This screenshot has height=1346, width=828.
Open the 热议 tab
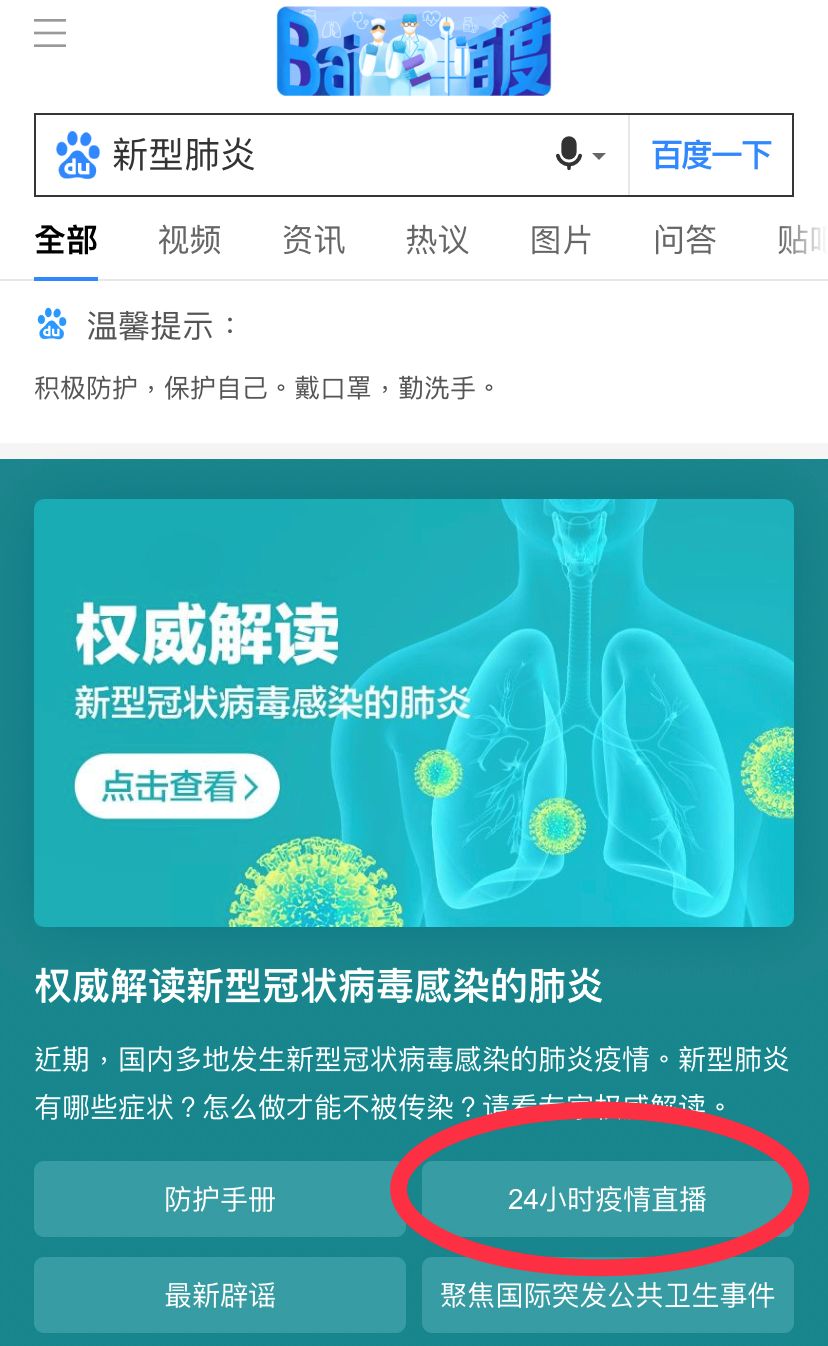(x=437, y=240)
